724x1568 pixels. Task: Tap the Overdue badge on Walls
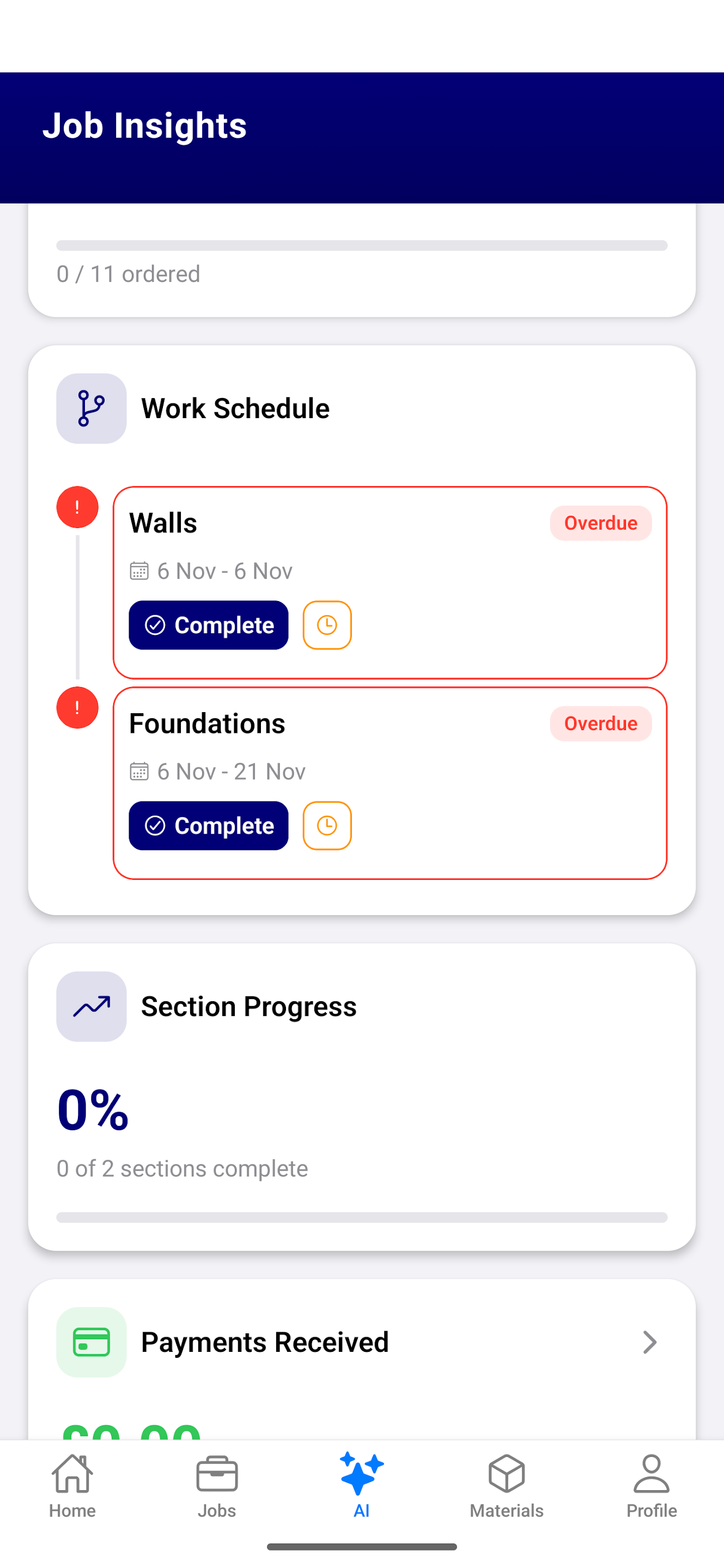pyautogui.click(x=600, y=523)
